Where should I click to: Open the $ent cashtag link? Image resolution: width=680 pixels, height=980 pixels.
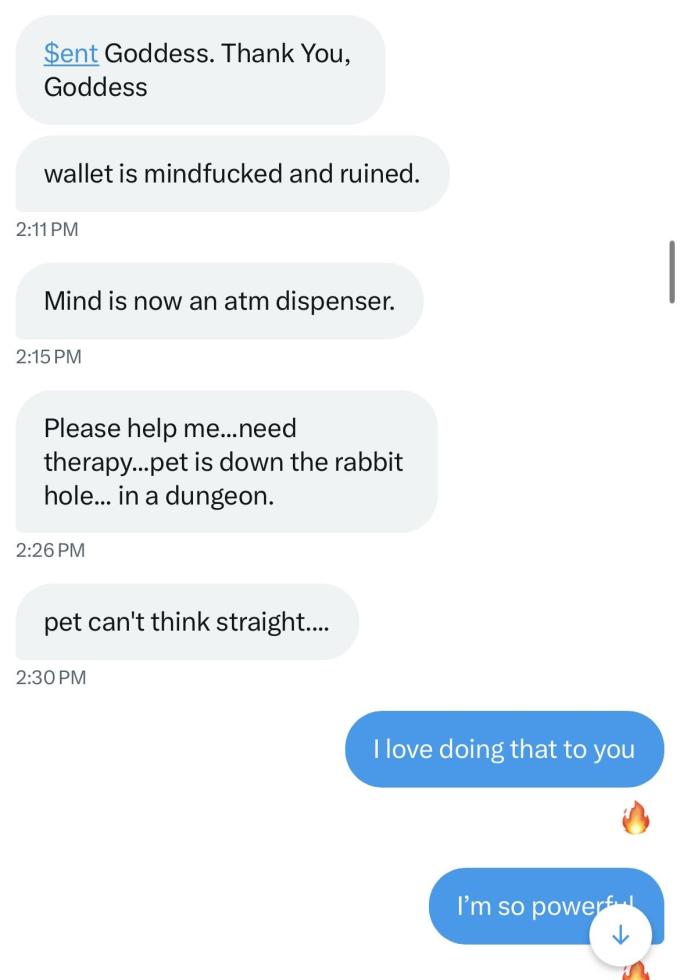[71, 53]
